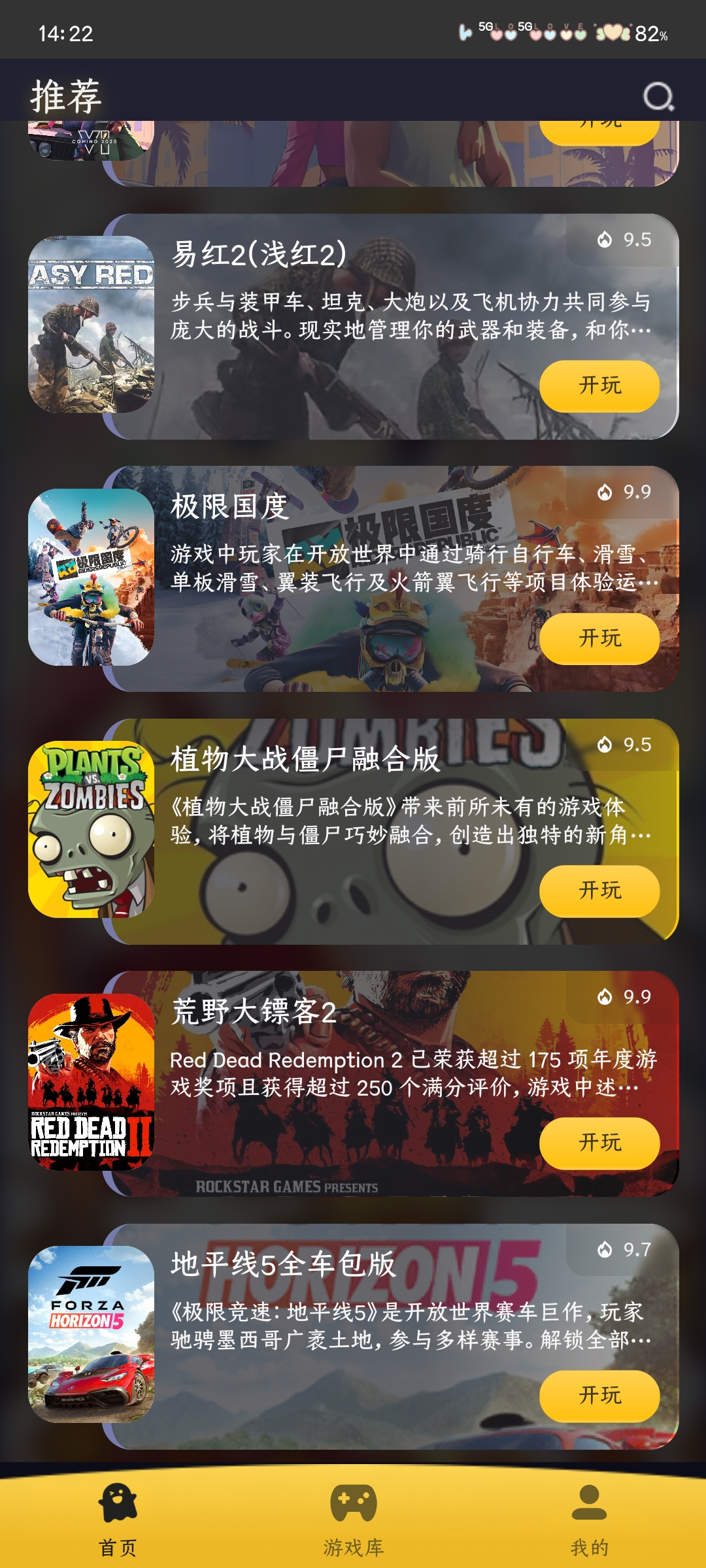Open search via the magnifier icon

tap(658, 97)
